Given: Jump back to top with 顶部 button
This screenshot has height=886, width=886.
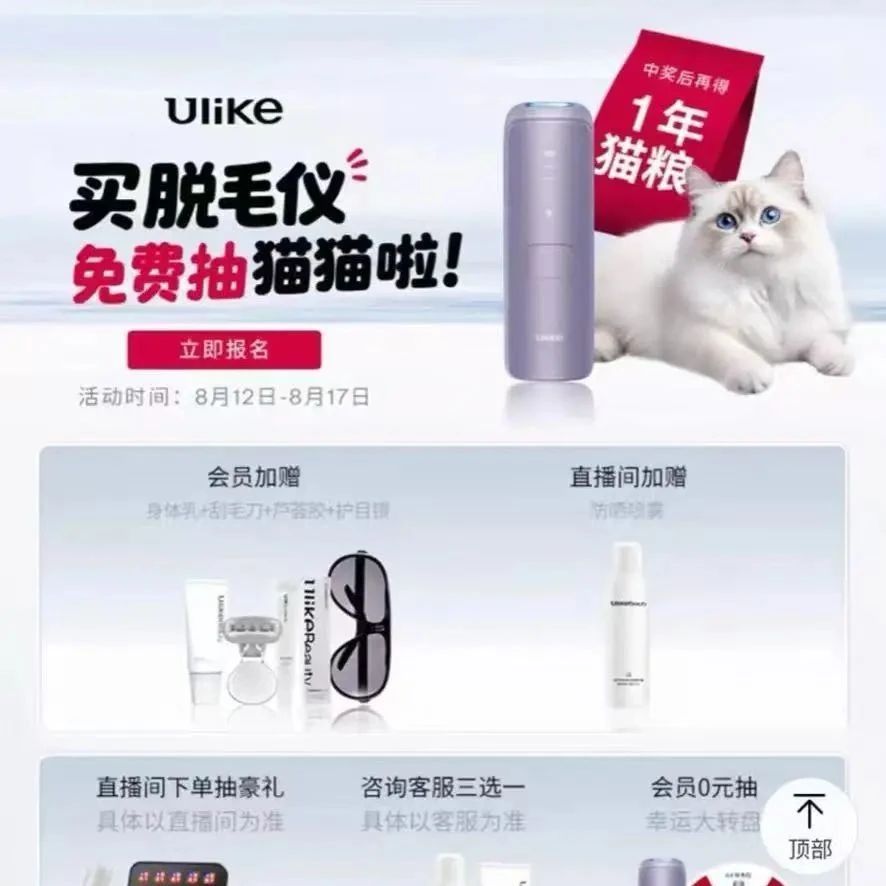Looking at the screenshot, I should pyautogui.click(x=808, y=827).
